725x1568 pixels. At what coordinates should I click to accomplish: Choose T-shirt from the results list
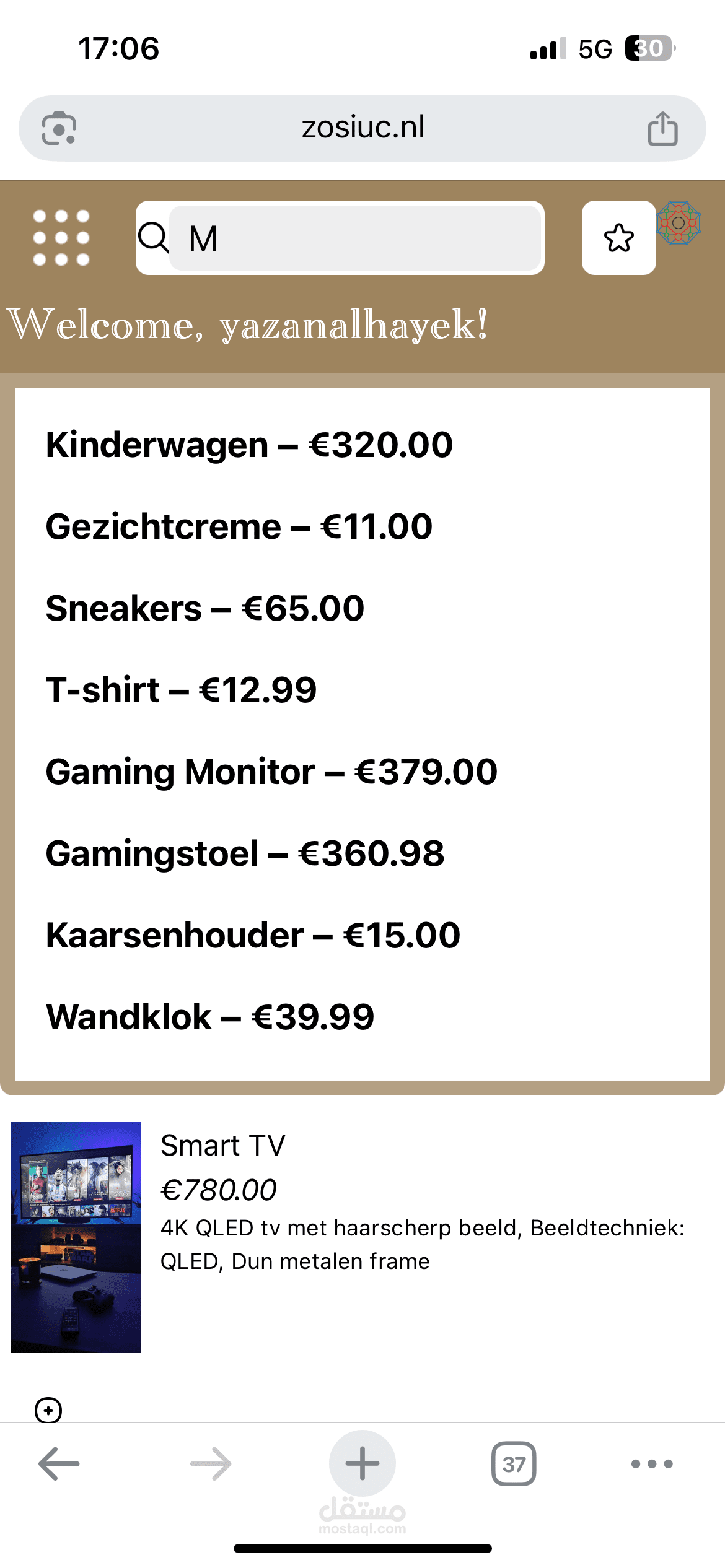tap(181, 690)
